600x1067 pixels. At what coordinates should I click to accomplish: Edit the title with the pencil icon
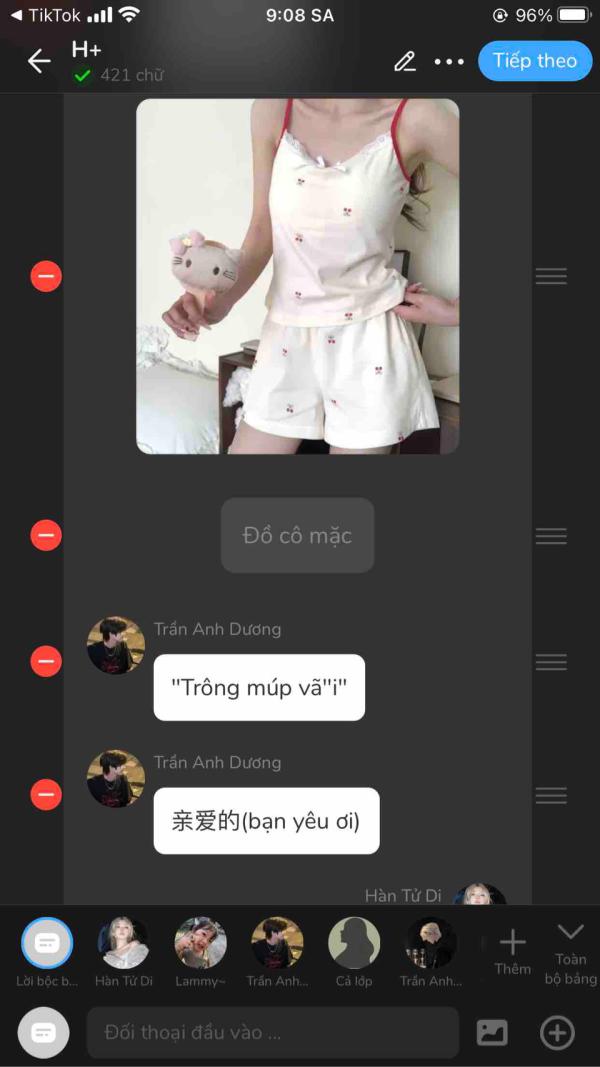404,61
